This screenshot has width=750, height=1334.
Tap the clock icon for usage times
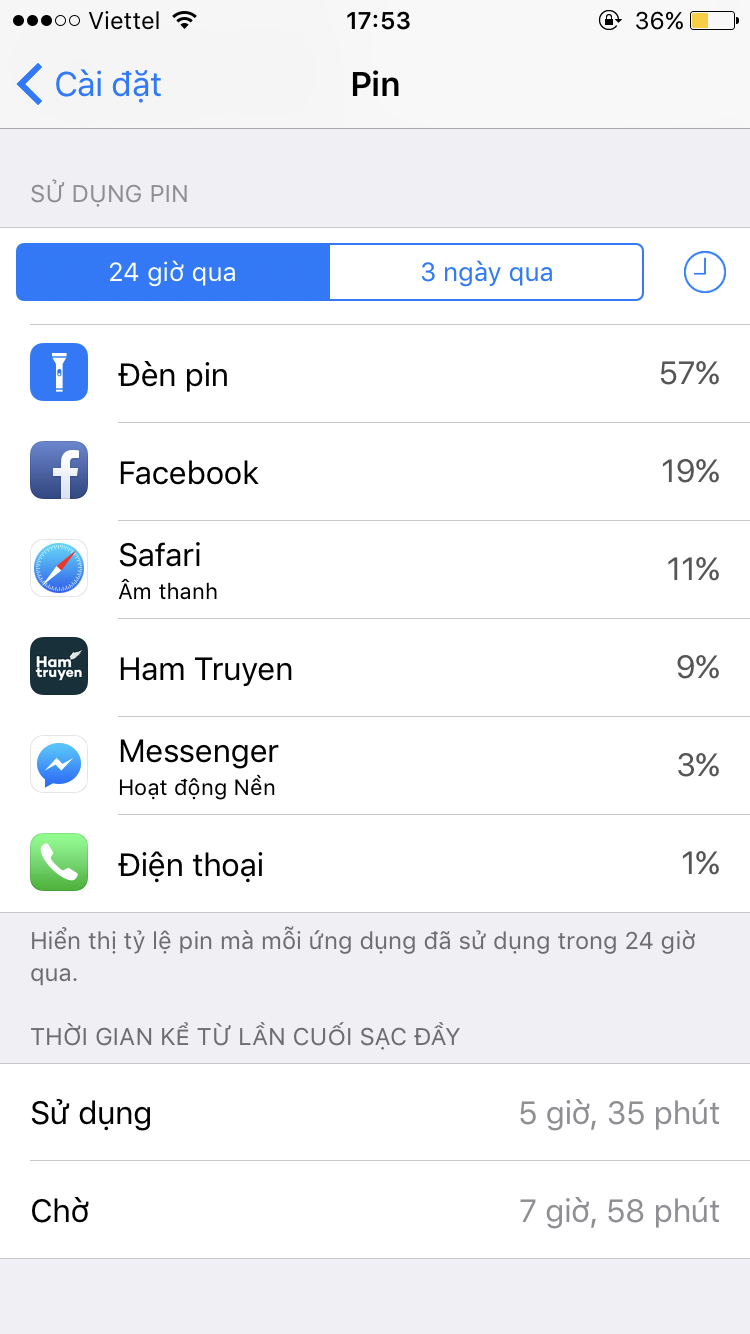click(704, 272)
